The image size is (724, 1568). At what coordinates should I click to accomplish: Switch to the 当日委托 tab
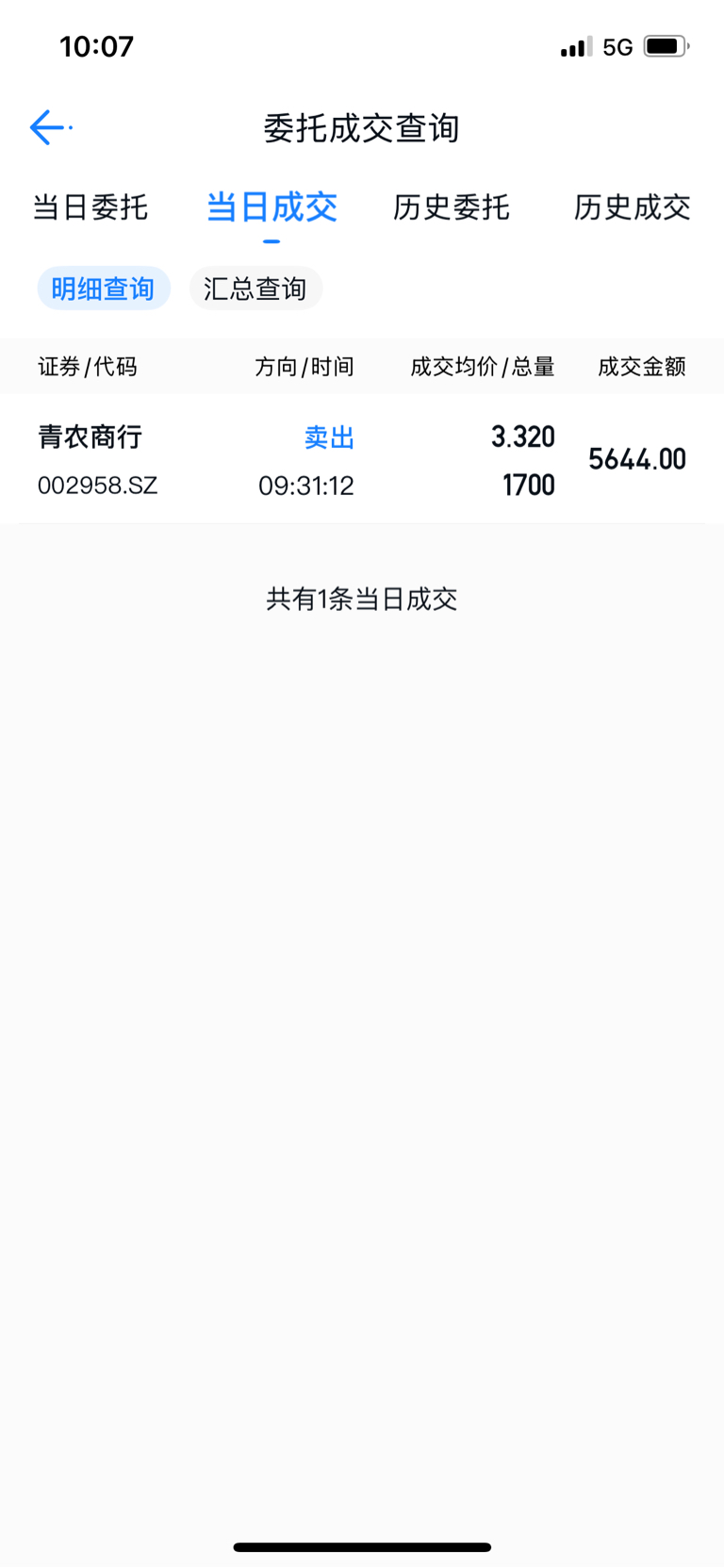click(90, 207)
